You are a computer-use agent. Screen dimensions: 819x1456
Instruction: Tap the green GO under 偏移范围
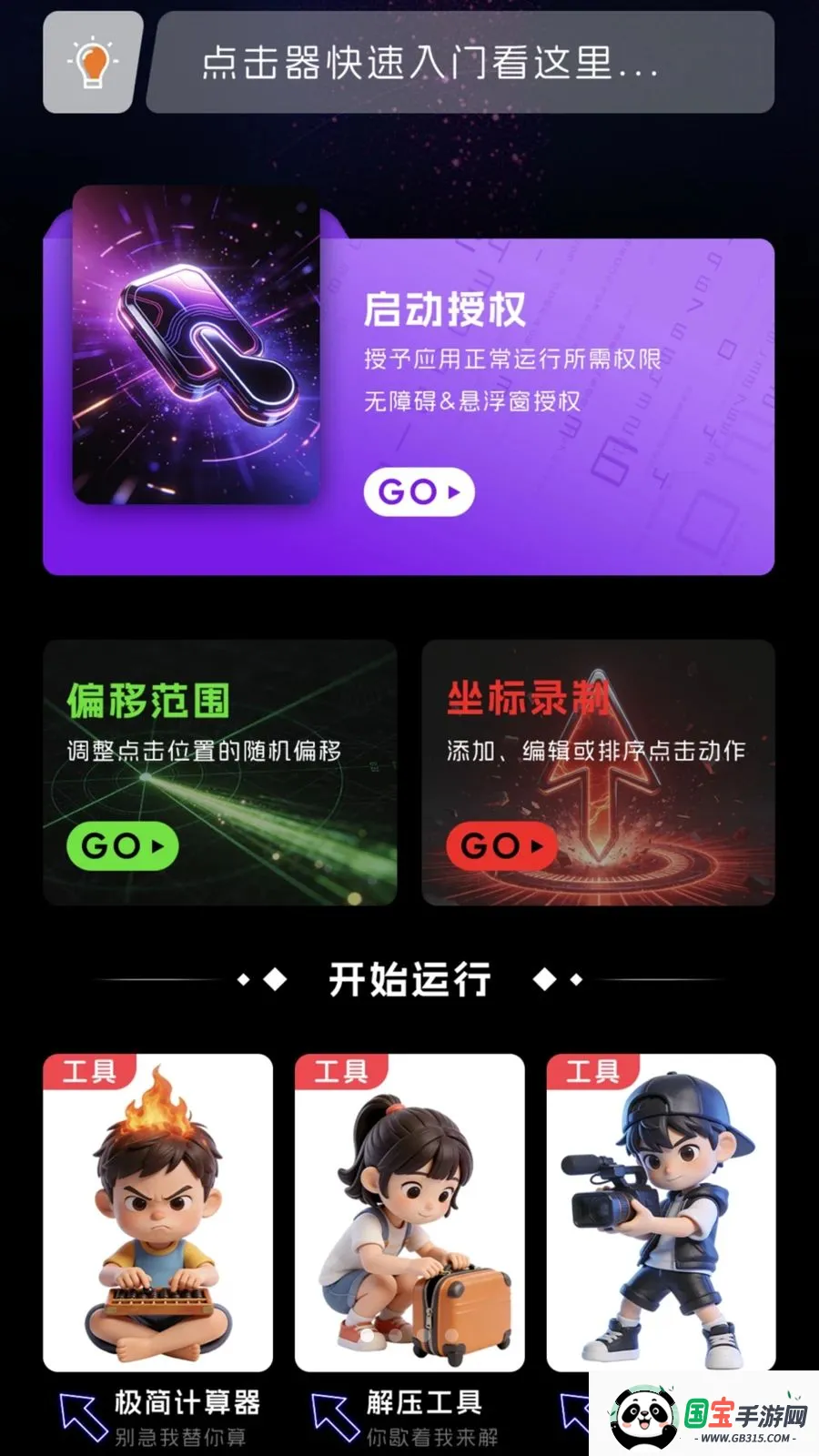tap(122, 846)
